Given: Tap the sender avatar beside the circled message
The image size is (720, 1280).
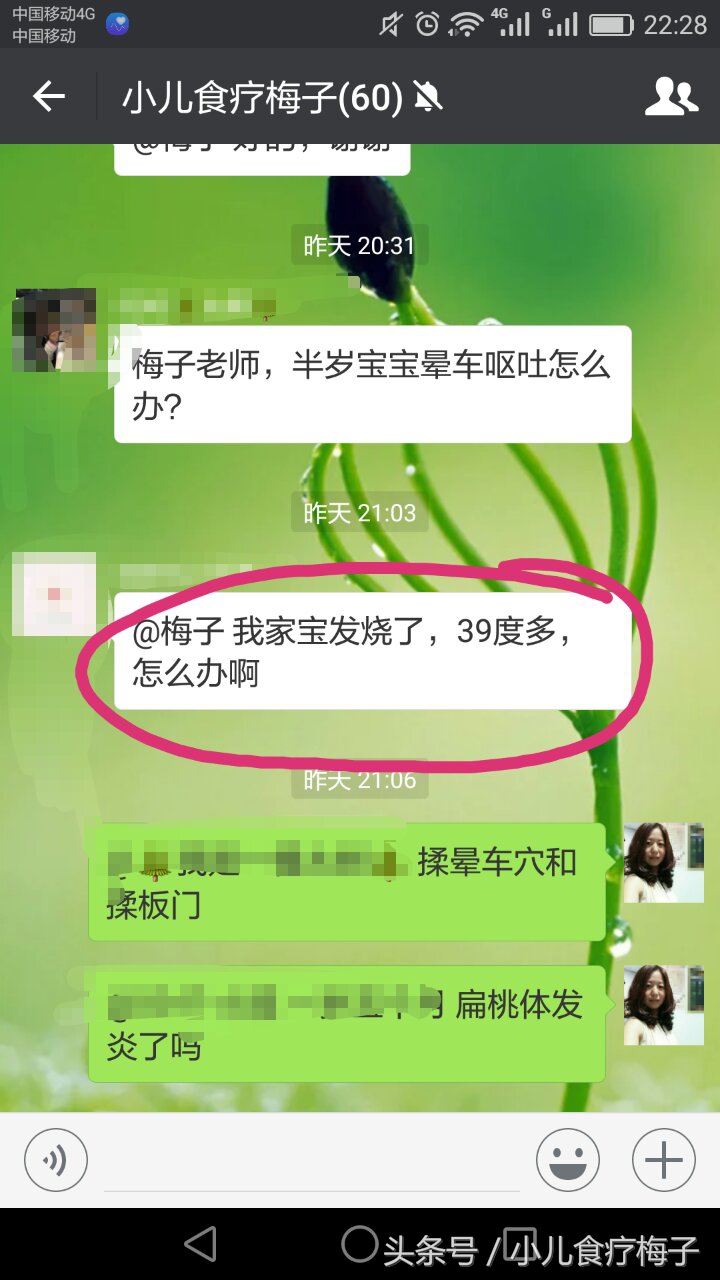Looking at the screenshot, I should tap(55, 595).
